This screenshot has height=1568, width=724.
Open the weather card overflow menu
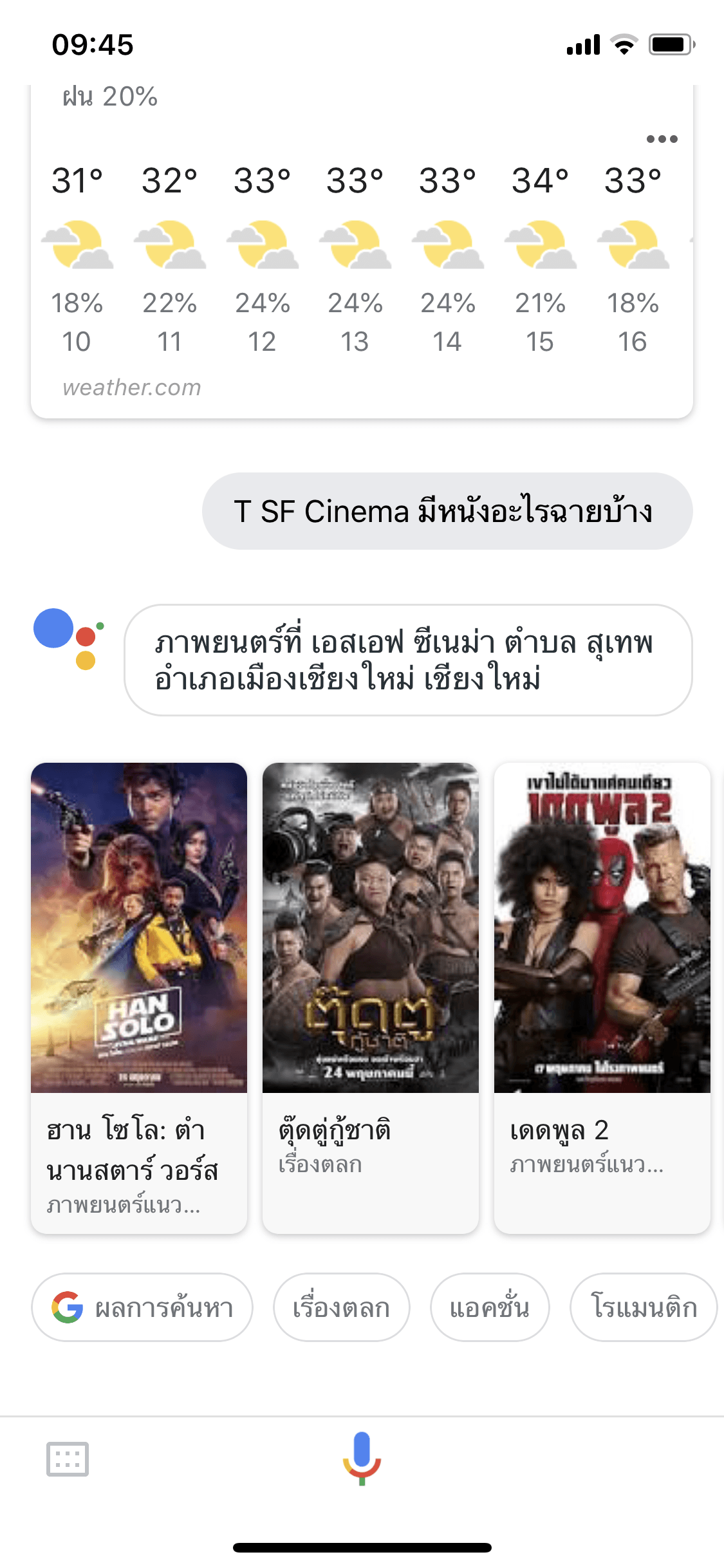click(662, 139)
